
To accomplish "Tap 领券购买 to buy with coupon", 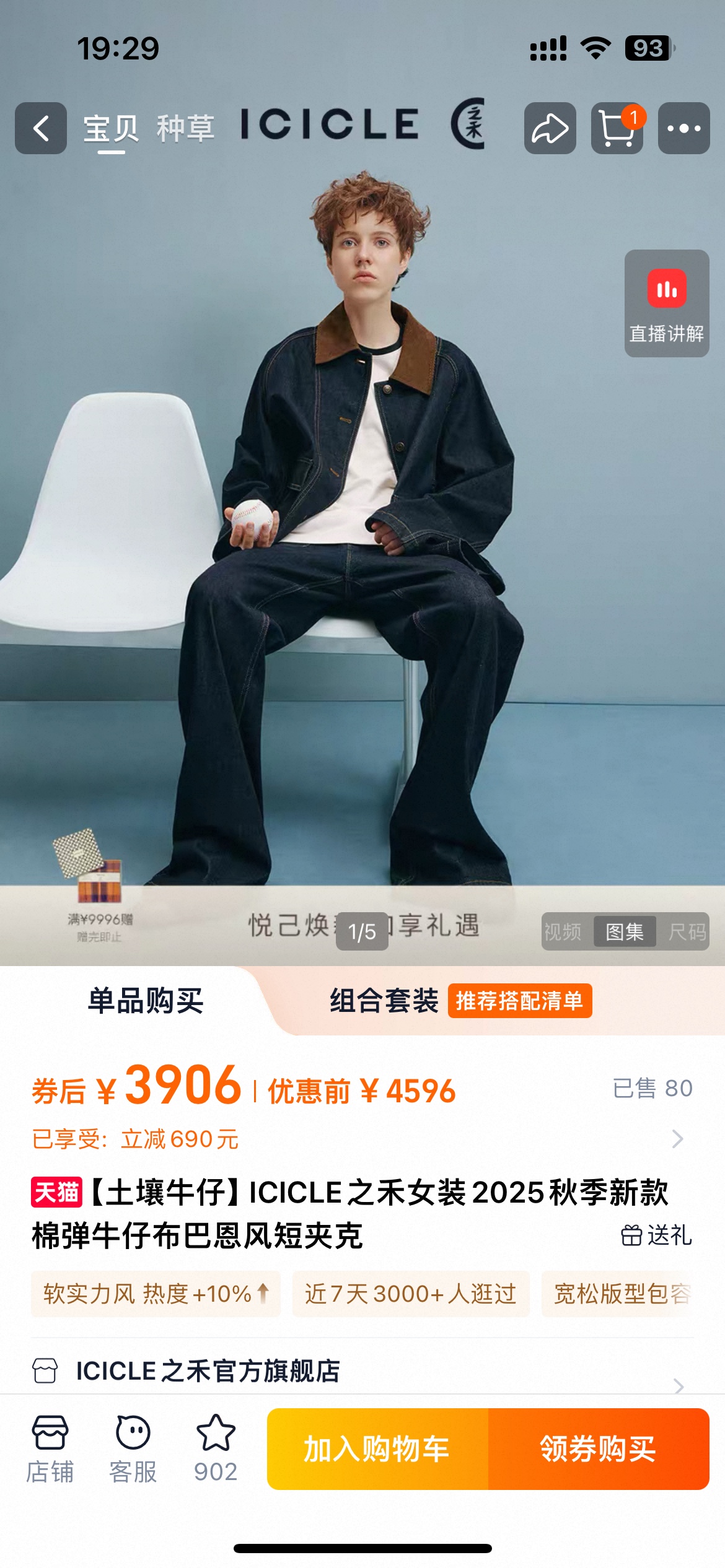I will point(598,1449).
